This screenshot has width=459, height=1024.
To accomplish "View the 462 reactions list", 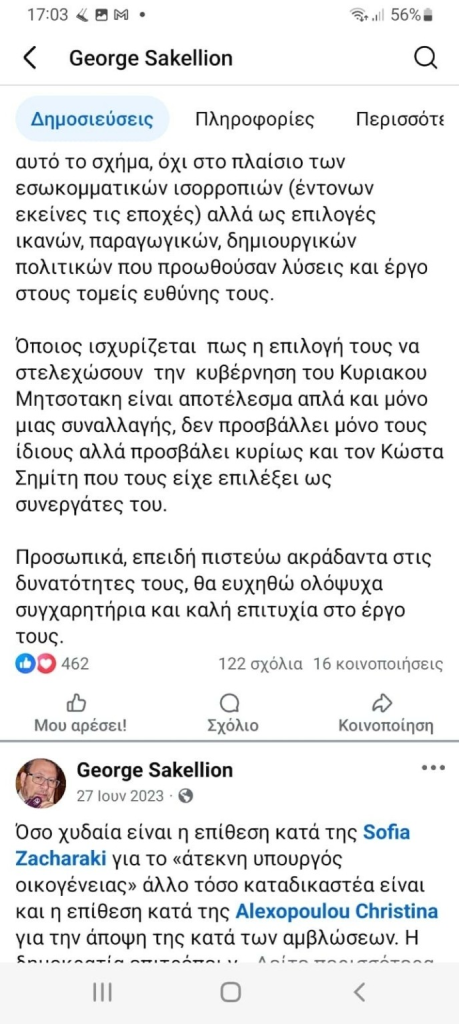I will point(52,665).
